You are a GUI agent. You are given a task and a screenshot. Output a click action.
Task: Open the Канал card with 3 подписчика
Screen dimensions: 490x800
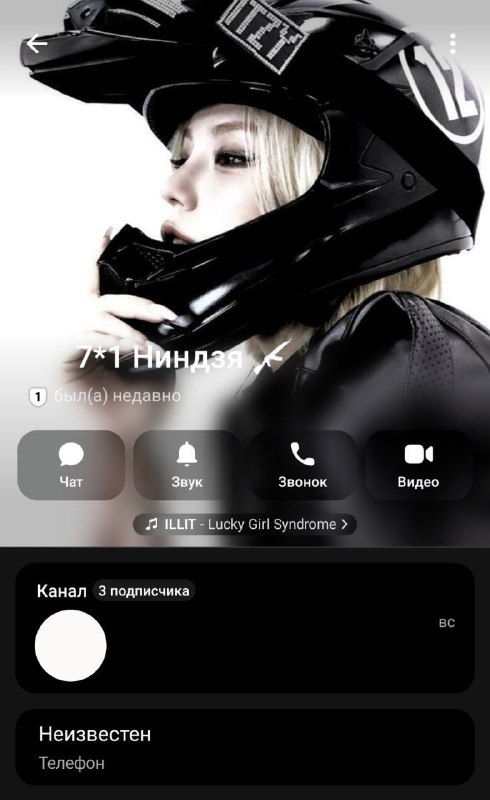pos(245,628)
